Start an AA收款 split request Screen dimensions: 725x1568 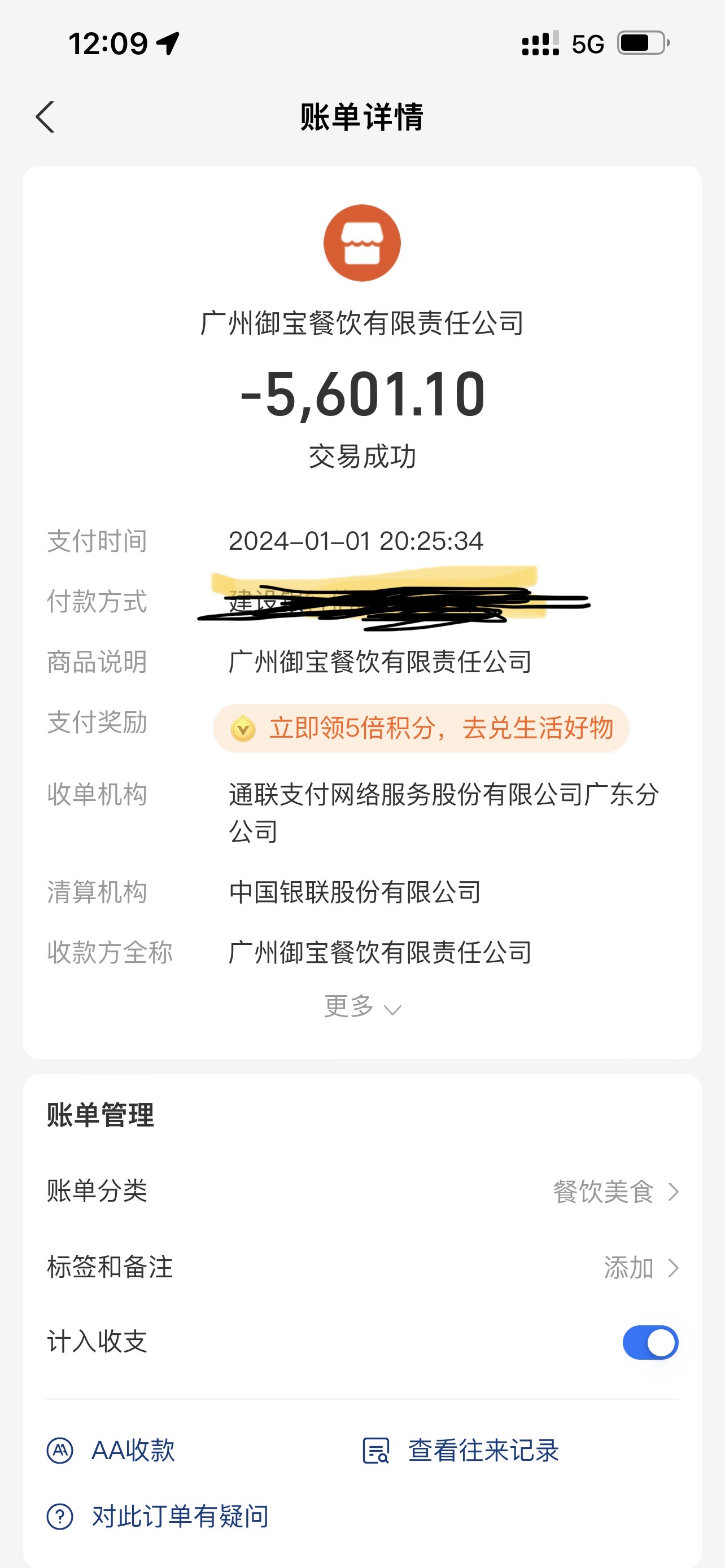coord(111,1450)
